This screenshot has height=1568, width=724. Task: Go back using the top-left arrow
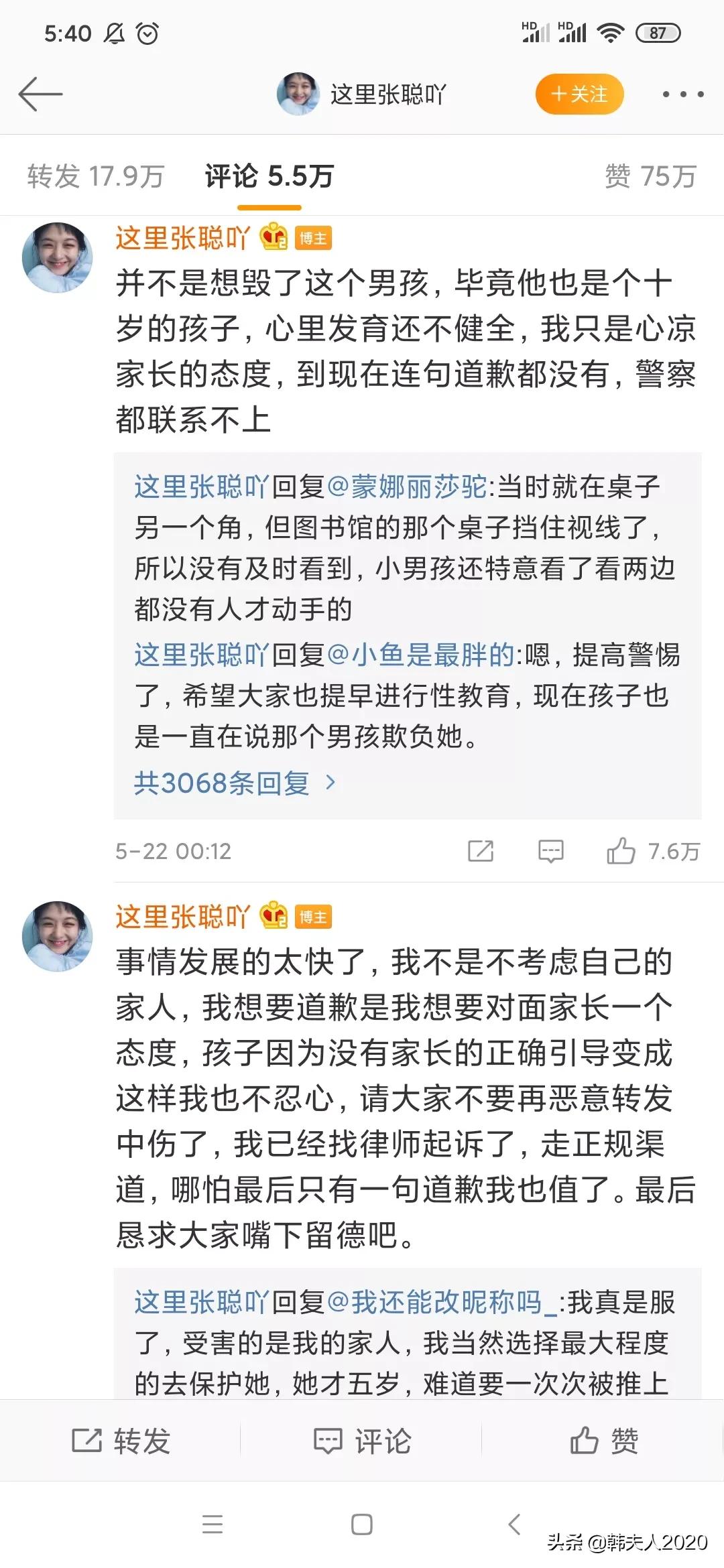(40, 94)
